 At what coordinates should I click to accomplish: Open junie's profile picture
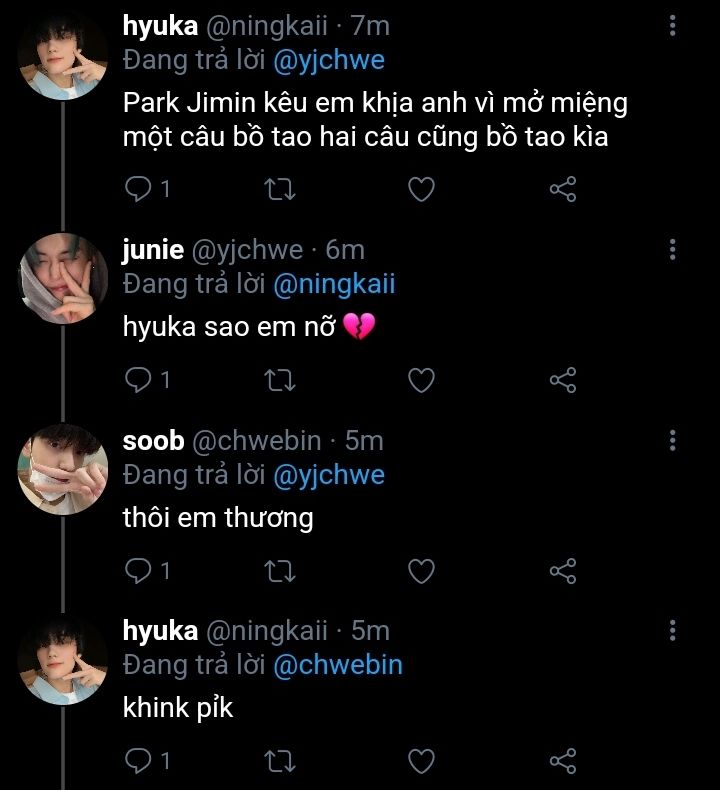[64, 279]
